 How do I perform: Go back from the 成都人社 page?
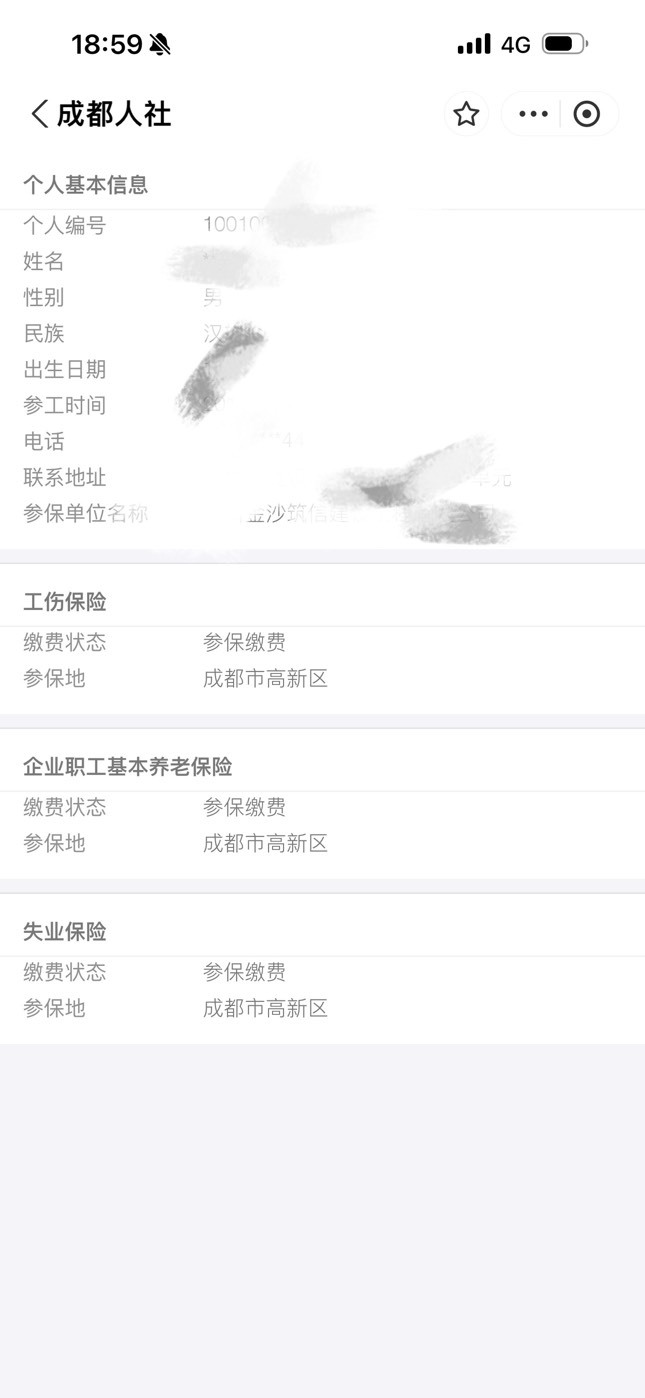click(39, 114)
